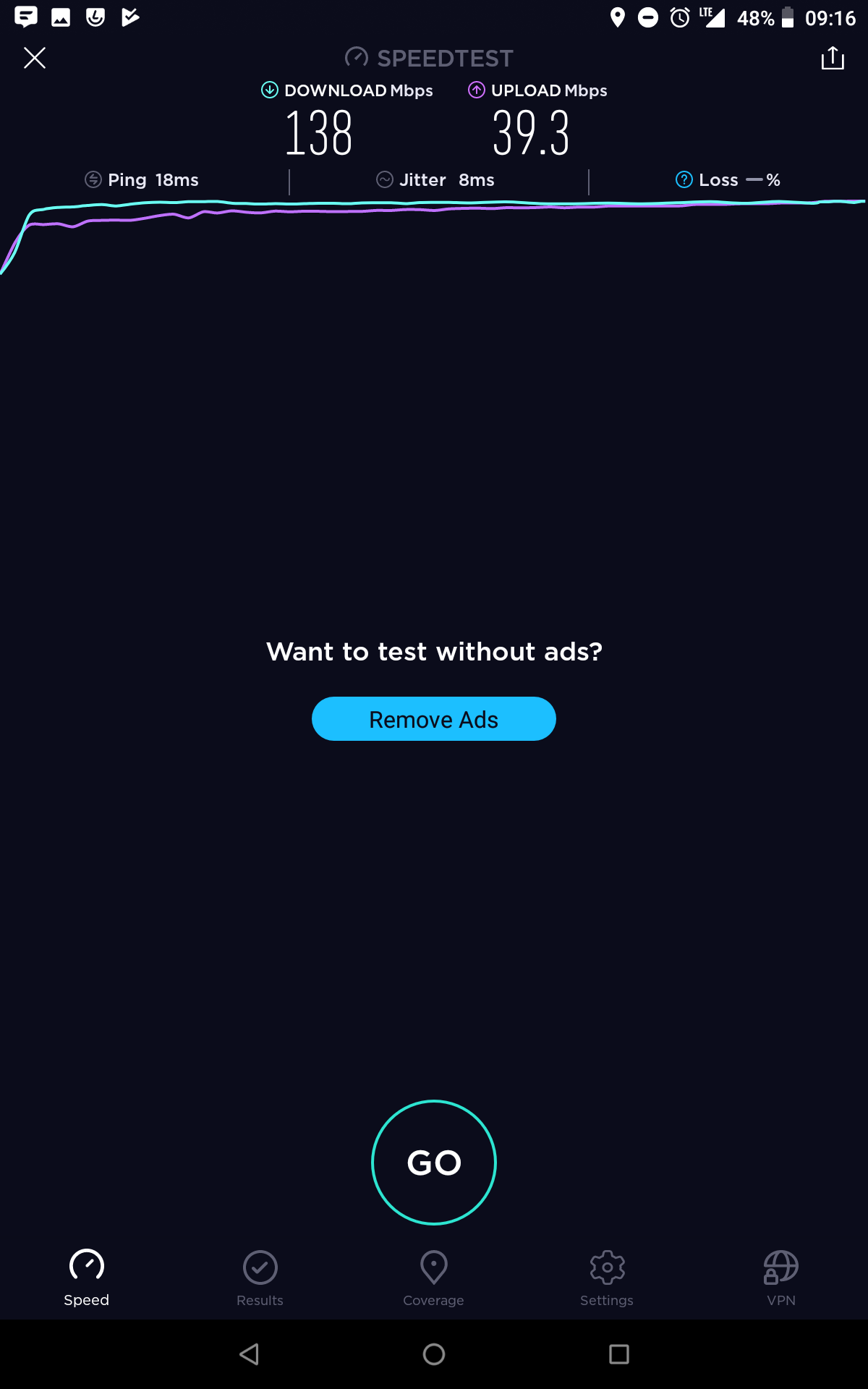The height and width of the screenshot is (1389, 868).
Task: Go to the home screen
Action: point(434,1354)
